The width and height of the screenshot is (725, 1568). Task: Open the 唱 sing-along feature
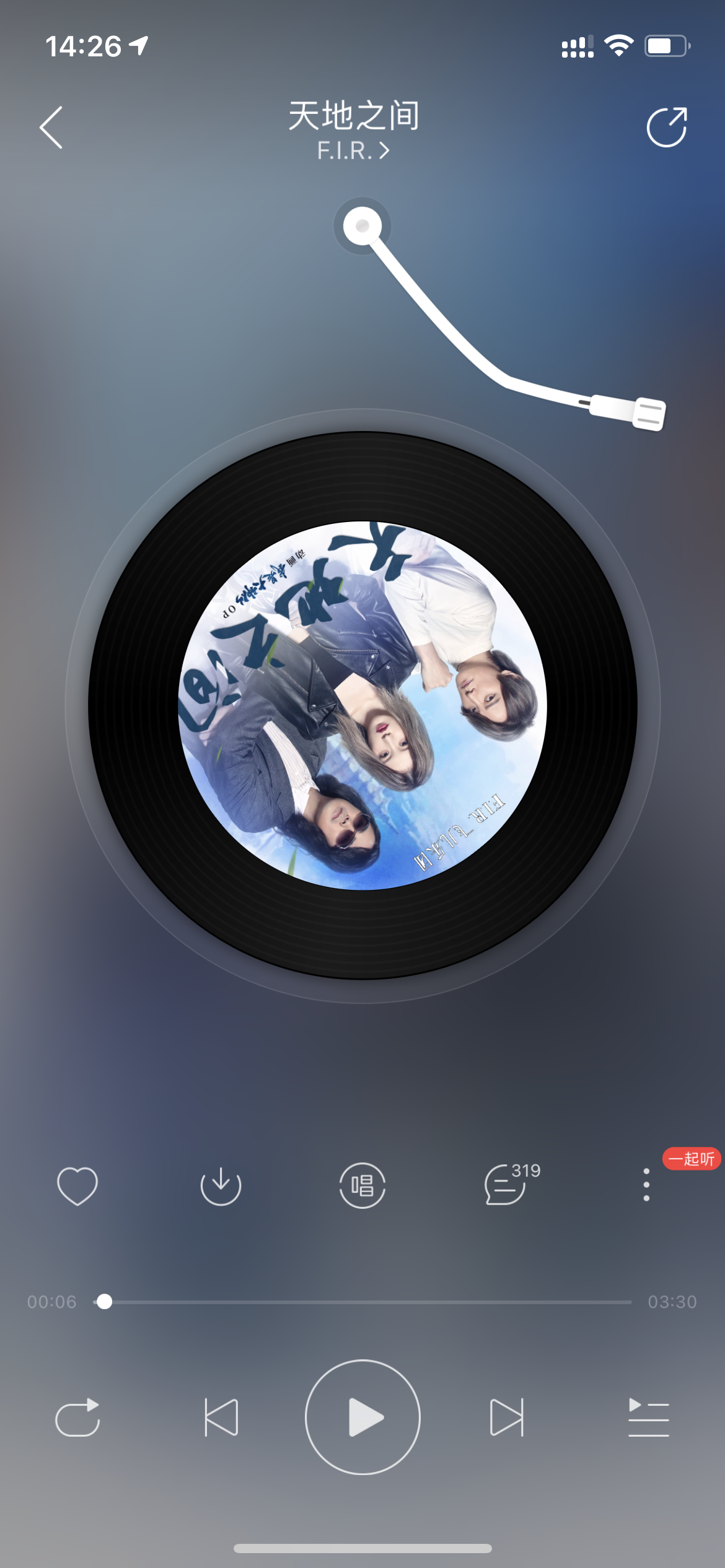[362, 1185]
